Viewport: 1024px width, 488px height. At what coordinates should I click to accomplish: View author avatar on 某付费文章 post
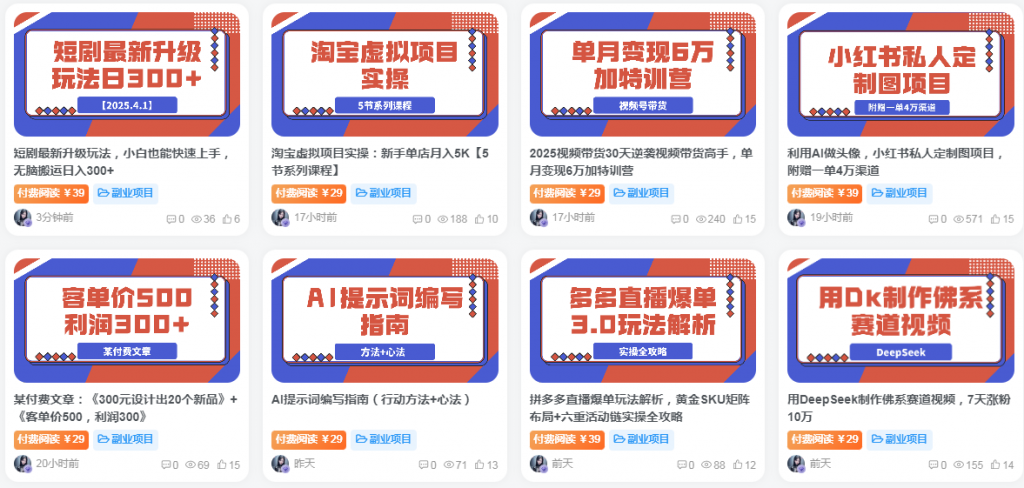(23, 463)
